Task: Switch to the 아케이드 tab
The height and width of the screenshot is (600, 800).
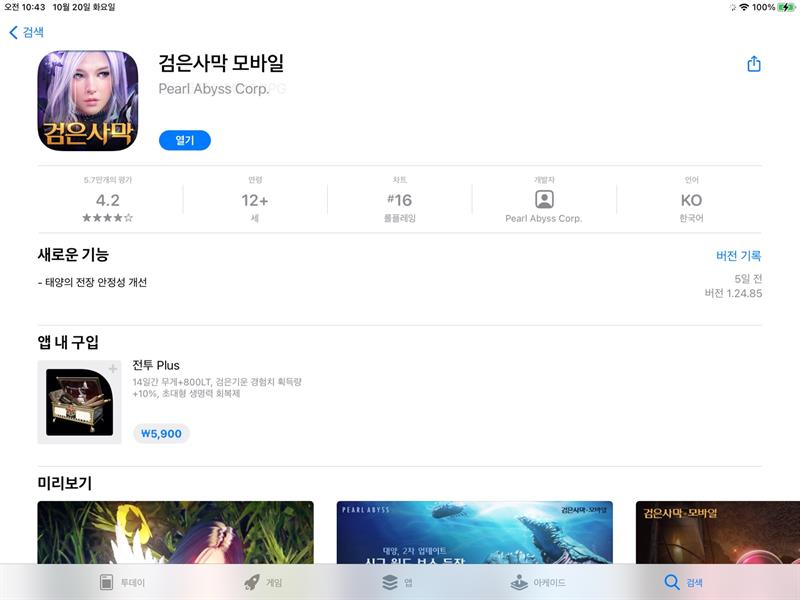Action: click(538, 582)
